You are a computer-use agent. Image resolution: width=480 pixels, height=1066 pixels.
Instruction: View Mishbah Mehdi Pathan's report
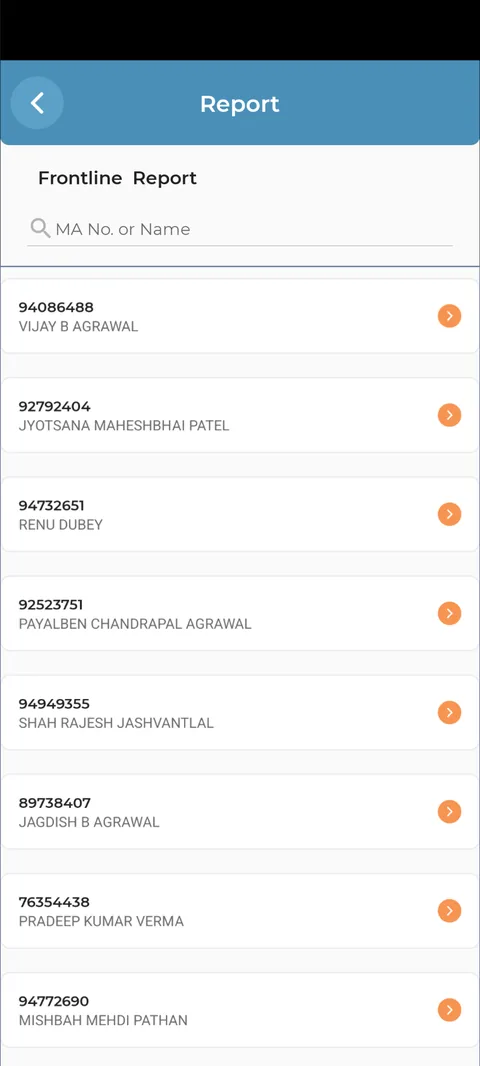coord(240,1010)
